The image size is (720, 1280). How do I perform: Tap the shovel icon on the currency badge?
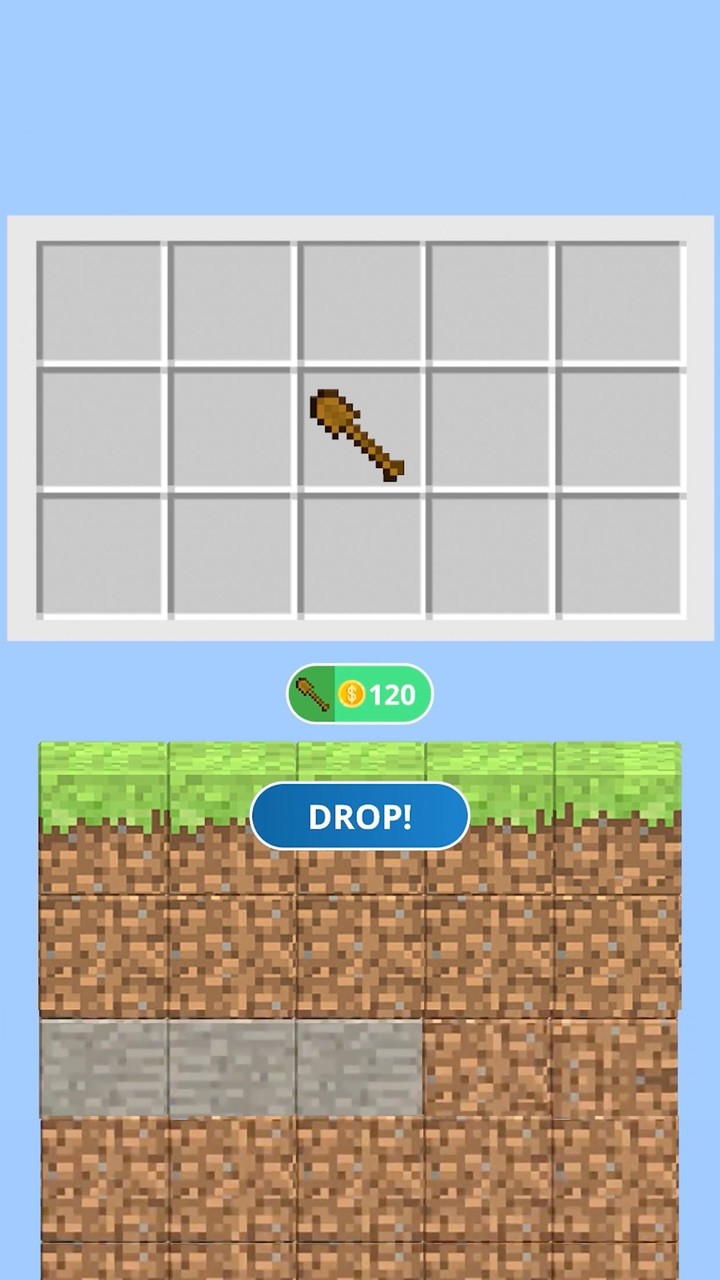(x=311, y=692)
